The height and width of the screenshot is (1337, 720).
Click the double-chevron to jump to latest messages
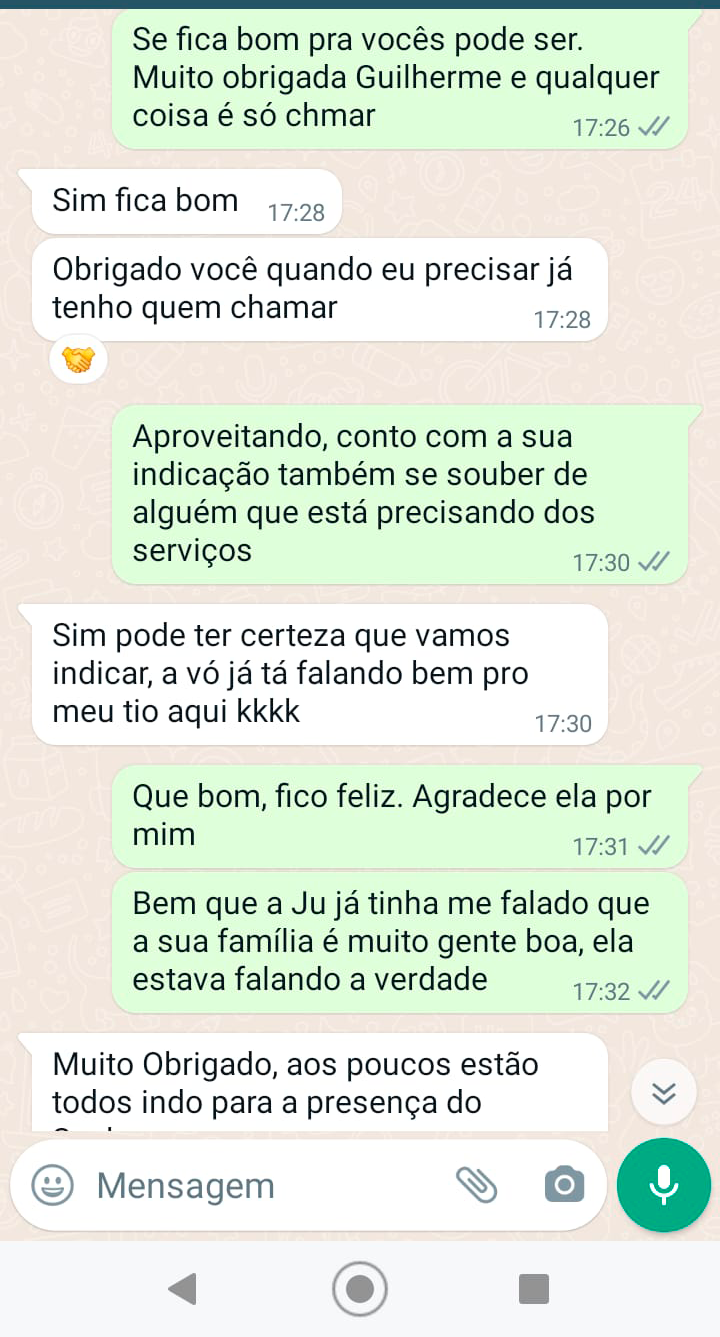[663, 1092]
